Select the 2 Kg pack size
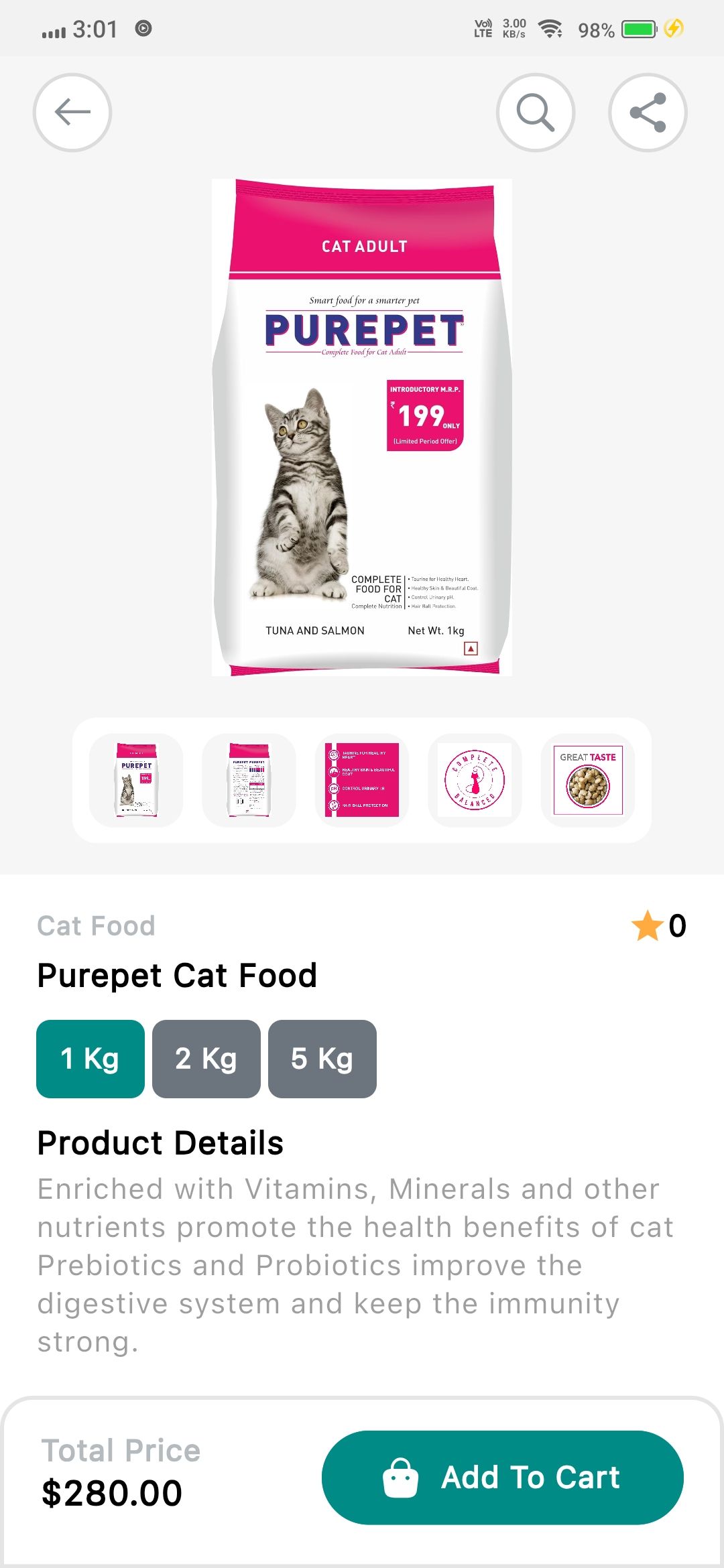The width and height of the screenshot is (724, 1568). coord(206,1059)
